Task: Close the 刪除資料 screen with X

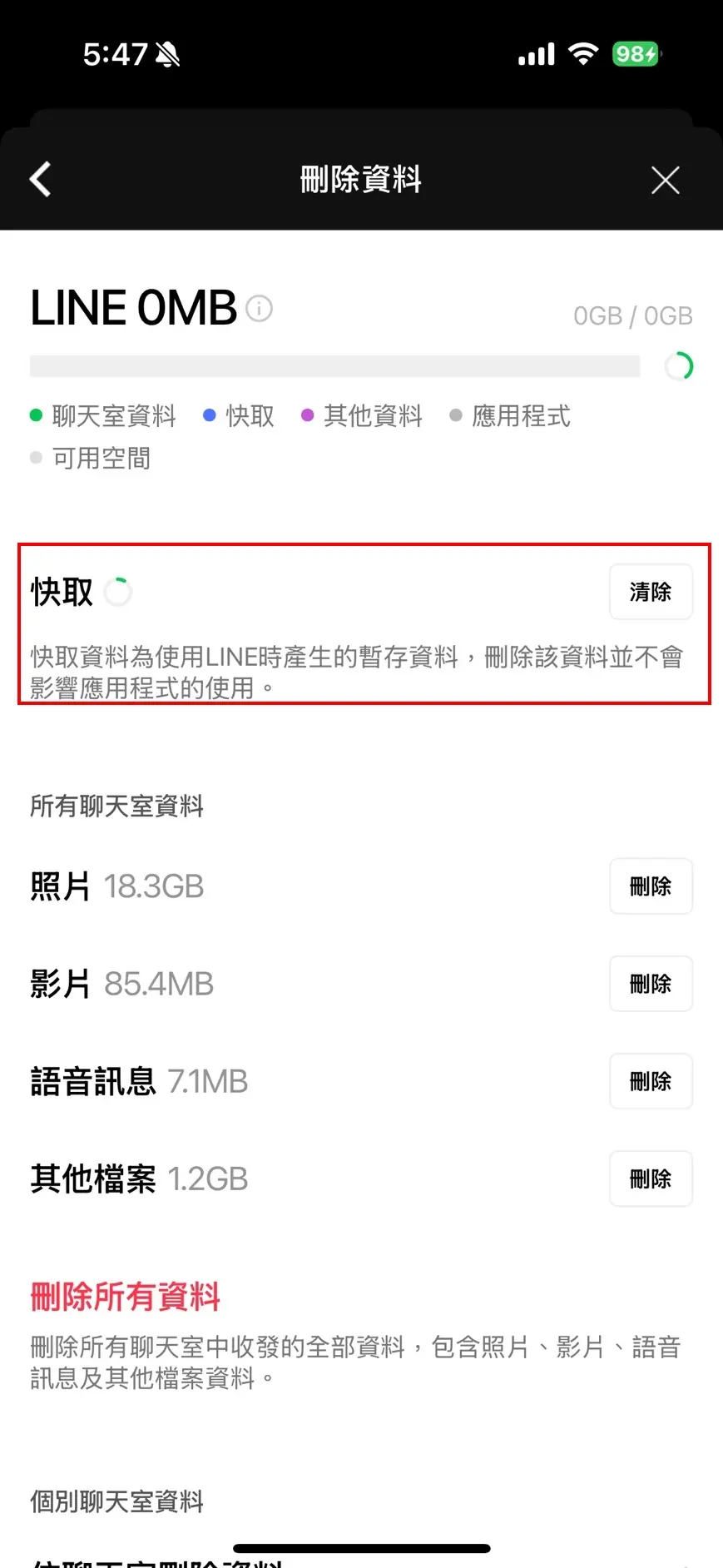Action: 665,180
